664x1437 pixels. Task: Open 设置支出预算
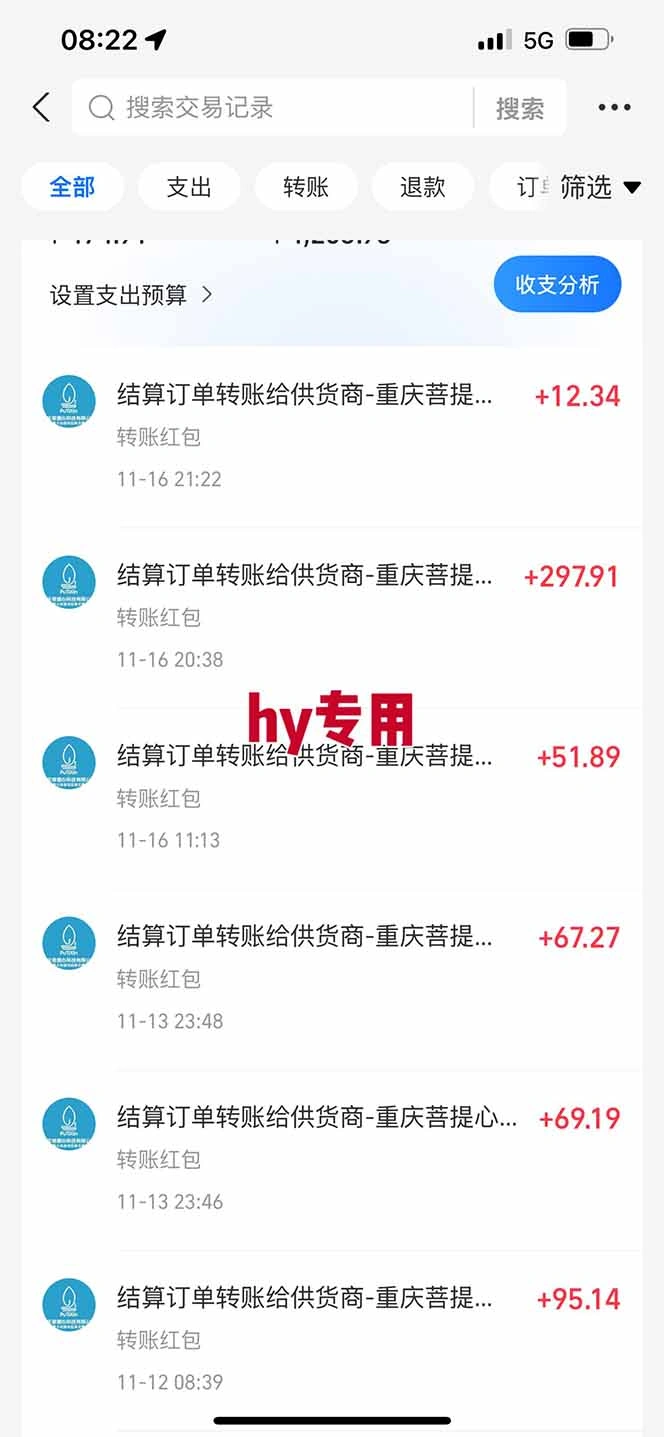[x=131, y=295]
